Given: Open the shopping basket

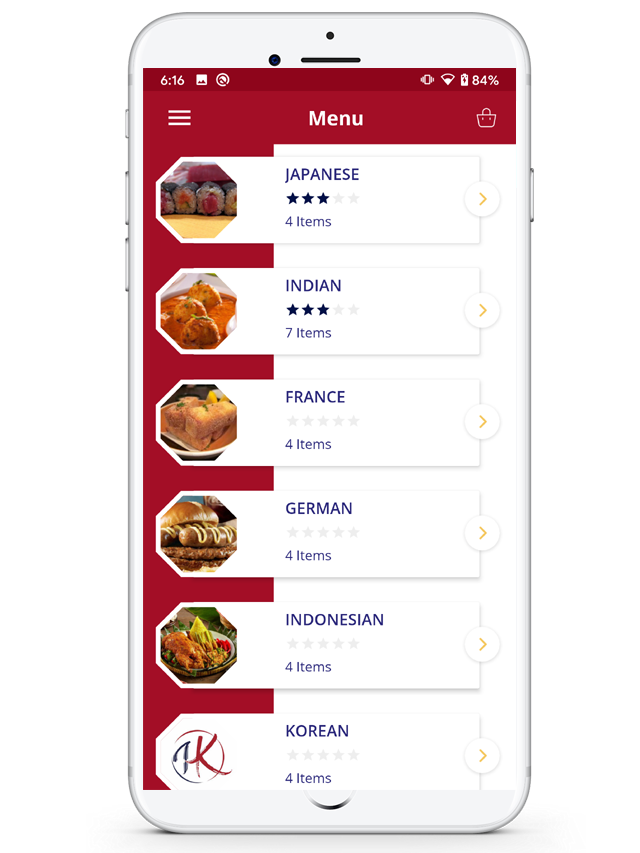Looking at the screenshot, I should click(x=486, y=118).
